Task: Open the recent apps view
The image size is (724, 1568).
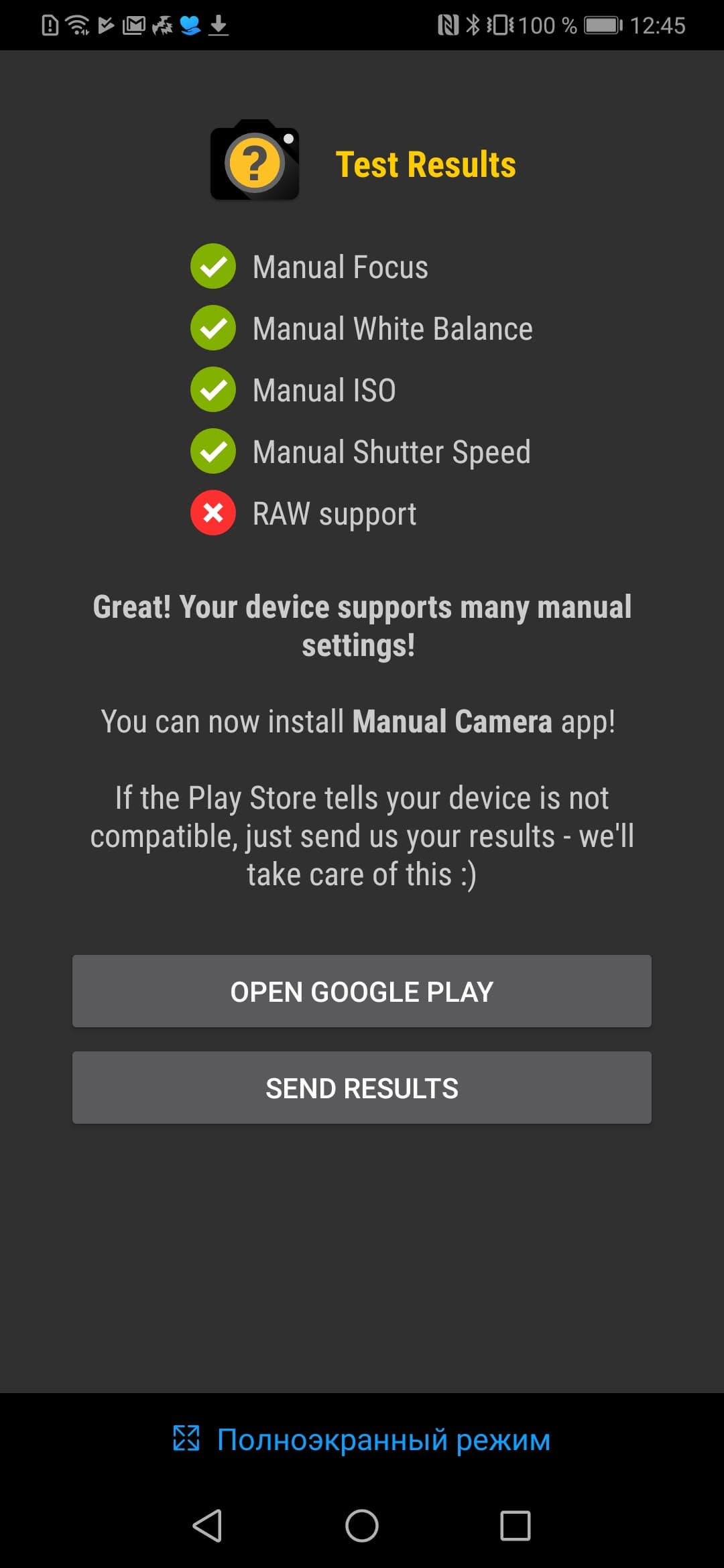Action: tap(515, 1526)
